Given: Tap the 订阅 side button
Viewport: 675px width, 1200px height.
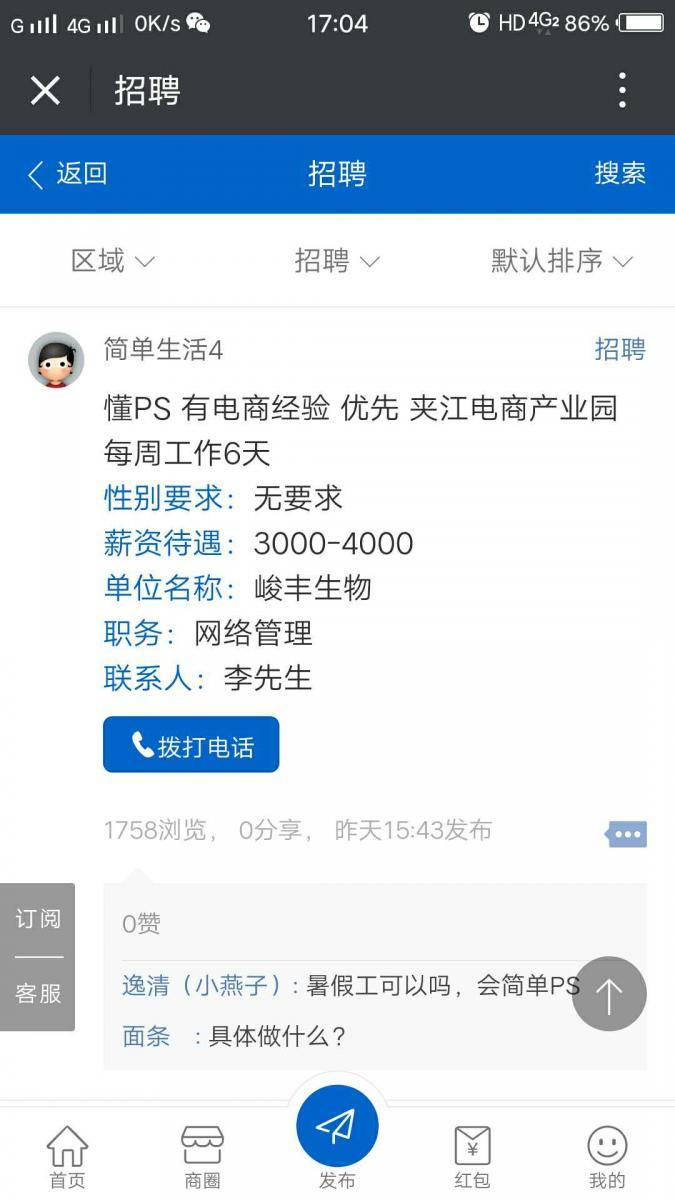Looking at the screenshot, I should pyautogui.click(x=38, y=919).
